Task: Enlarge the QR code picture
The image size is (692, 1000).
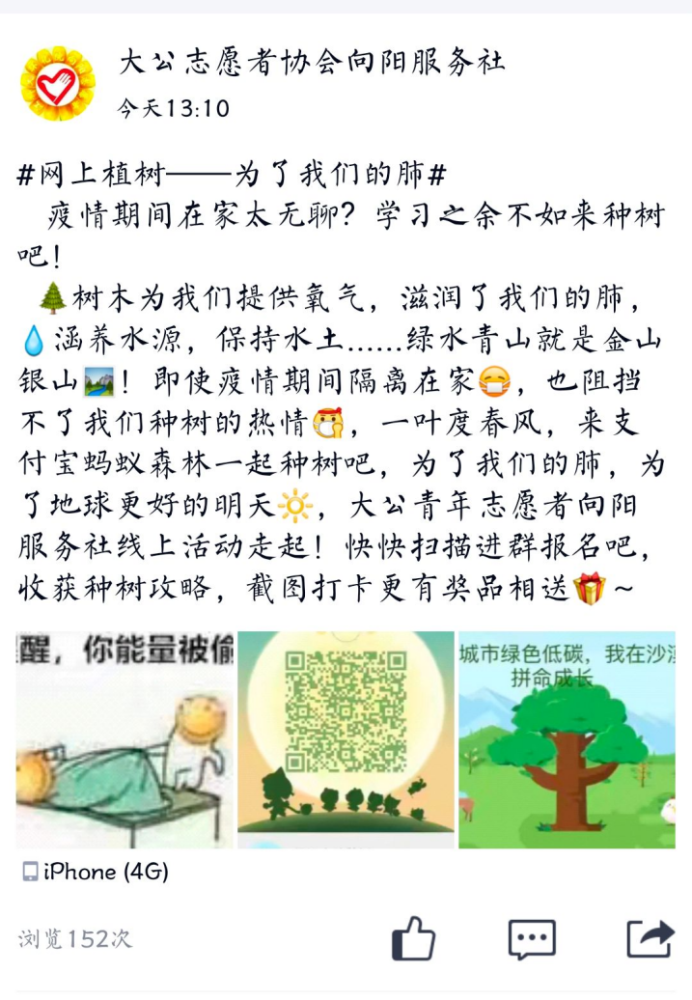Action: pyautogui.click(x=345, y=739)
